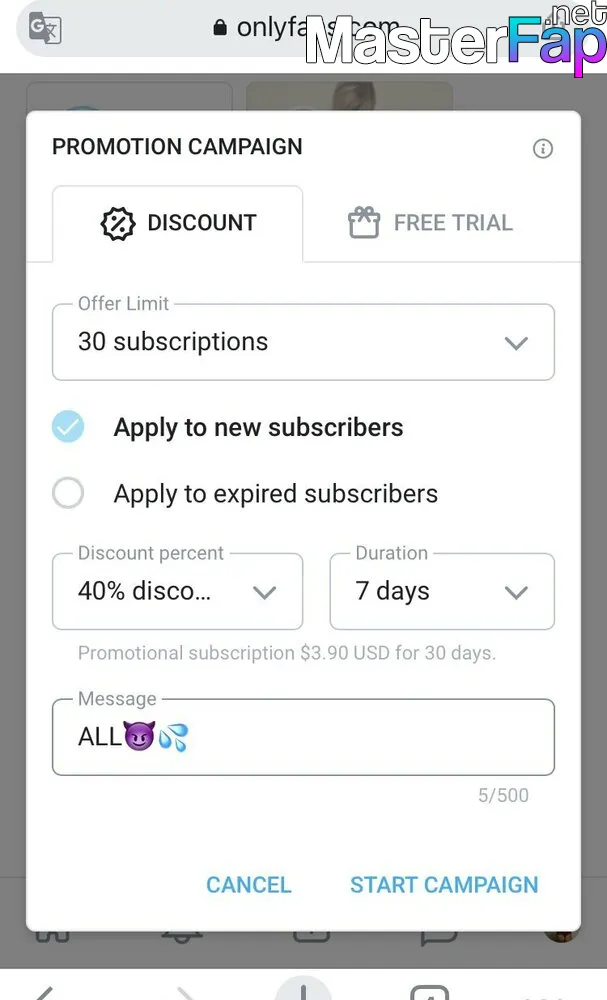
Task: Start the campaign
Action: click(x=444, y=885)
